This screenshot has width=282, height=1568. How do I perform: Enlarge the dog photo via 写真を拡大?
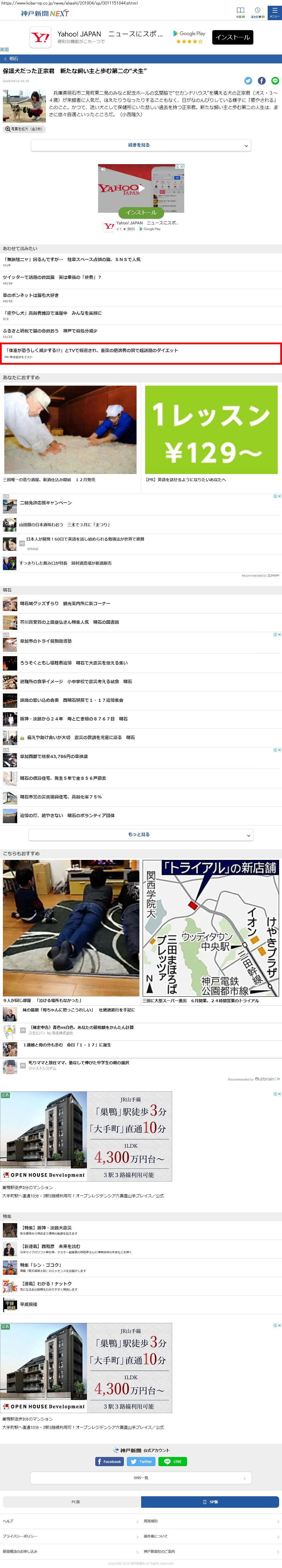coord(24,129)
